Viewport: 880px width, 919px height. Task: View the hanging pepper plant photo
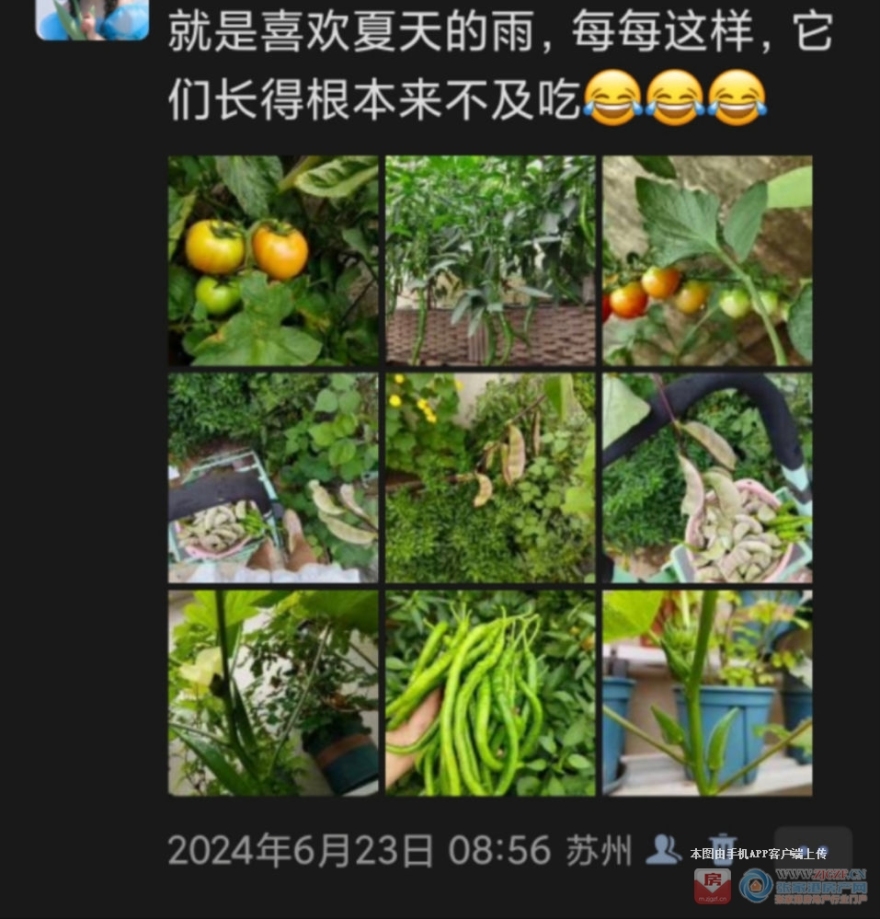pyautogui.click(x=490, y=260)
